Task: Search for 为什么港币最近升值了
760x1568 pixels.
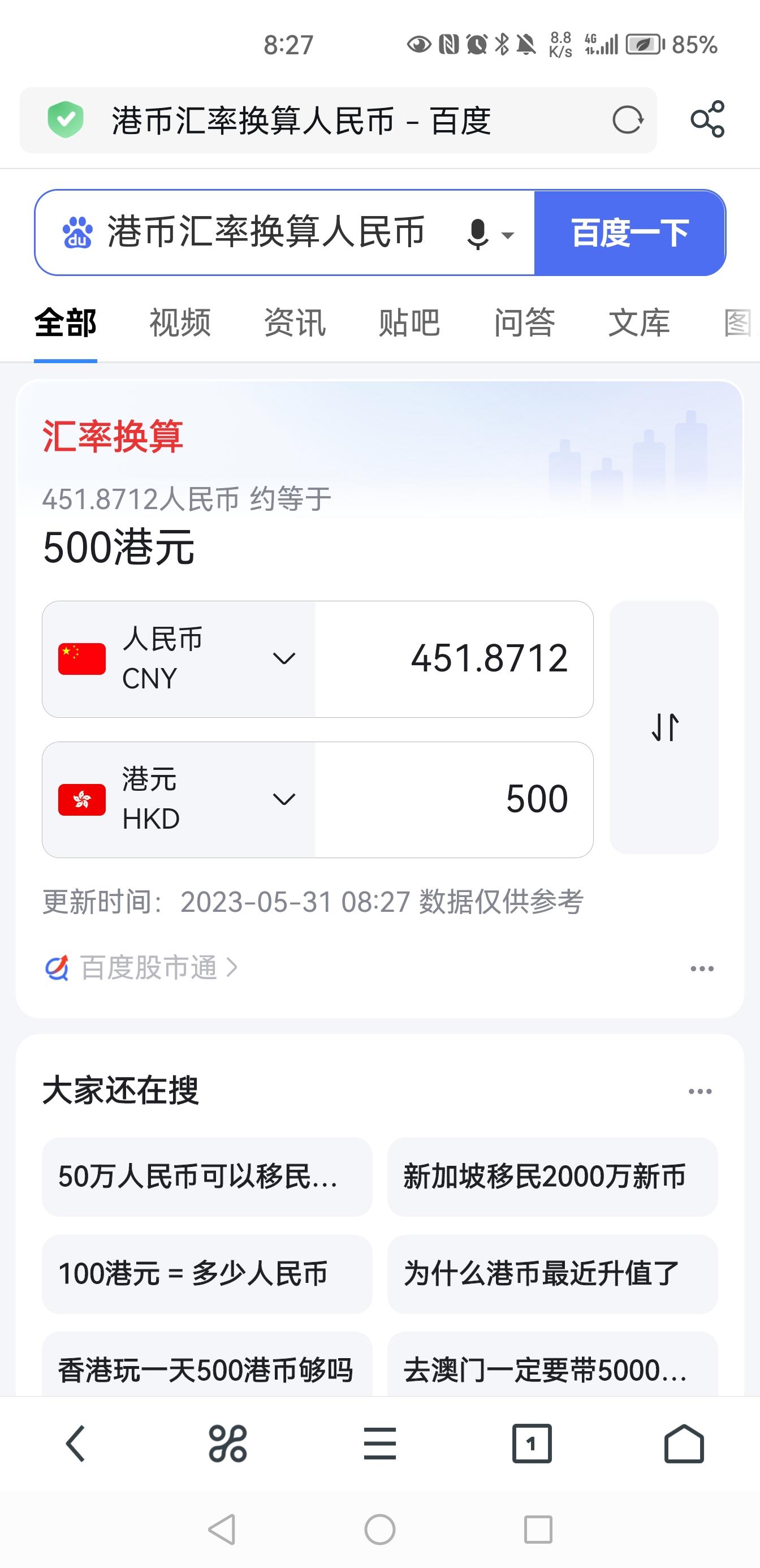Action: click(x=552, y=1274)
